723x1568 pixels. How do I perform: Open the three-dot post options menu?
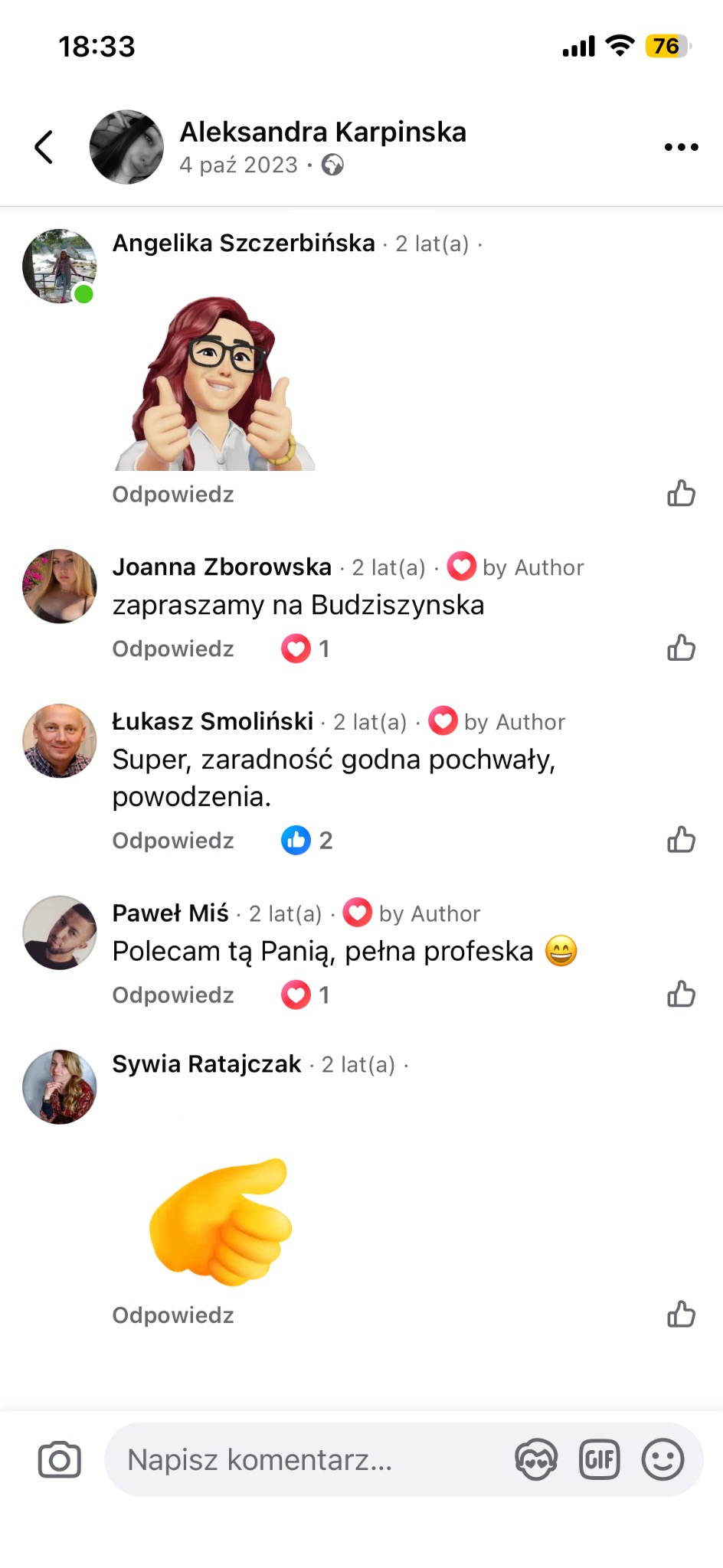pyautogui.click(x=680, y=147)
